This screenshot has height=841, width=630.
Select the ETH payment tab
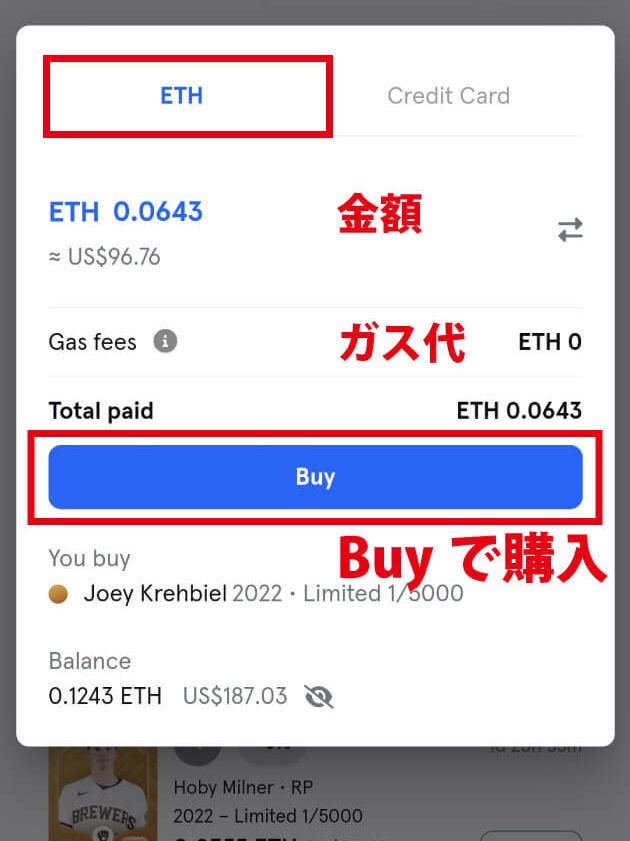click(x=181, y=96)
